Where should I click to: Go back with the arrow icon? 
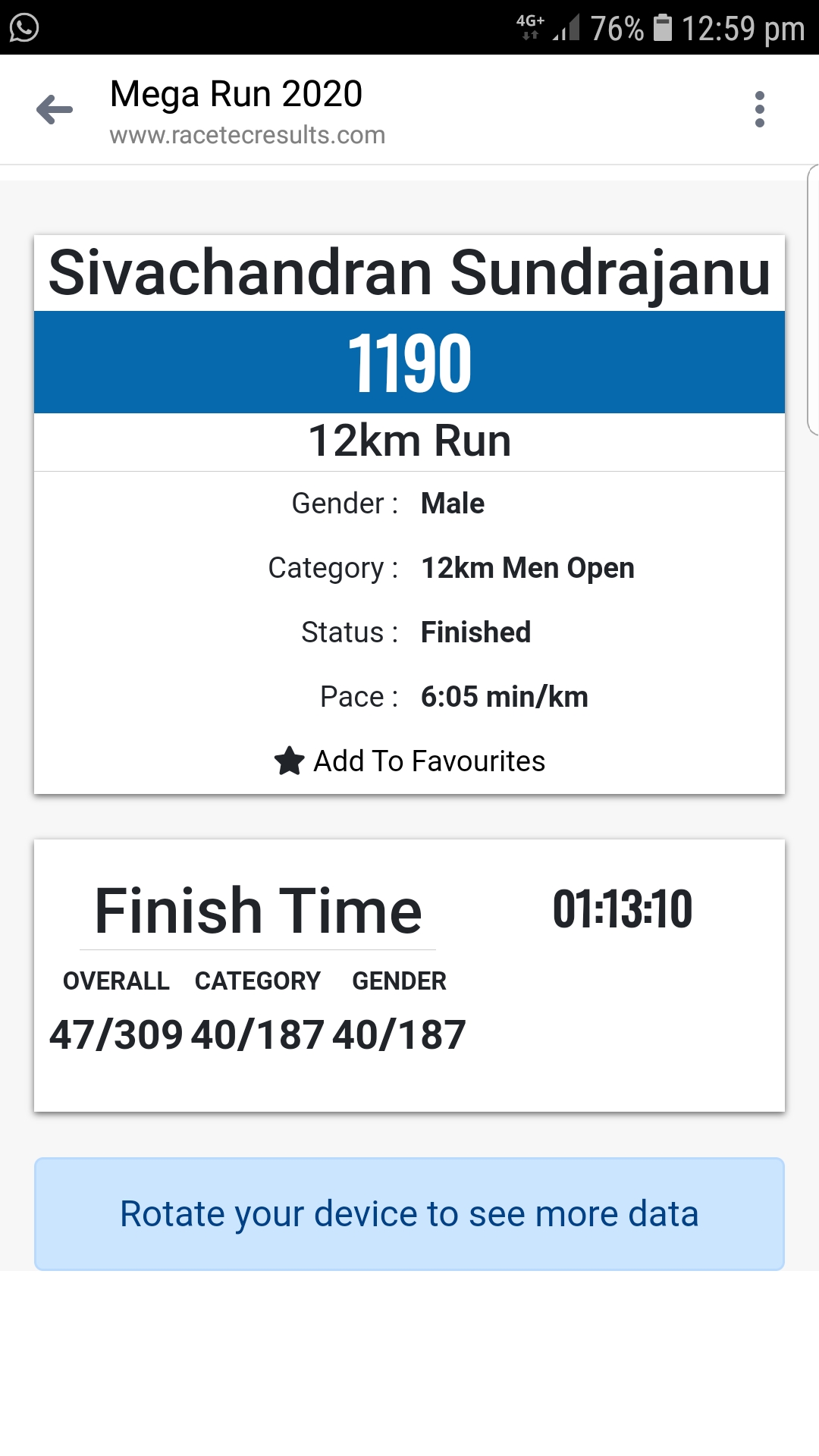point(55,110)
